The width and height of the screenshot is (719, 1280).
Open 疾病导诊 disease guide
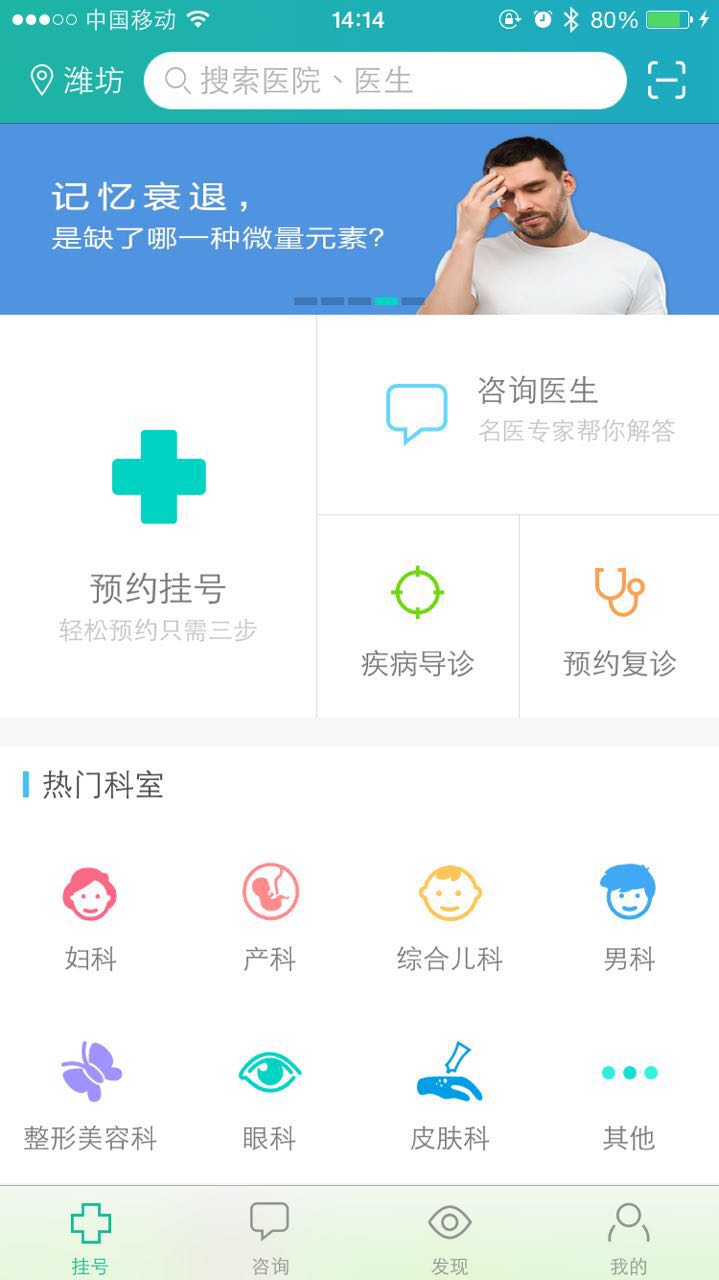click(x=417, y=617)
